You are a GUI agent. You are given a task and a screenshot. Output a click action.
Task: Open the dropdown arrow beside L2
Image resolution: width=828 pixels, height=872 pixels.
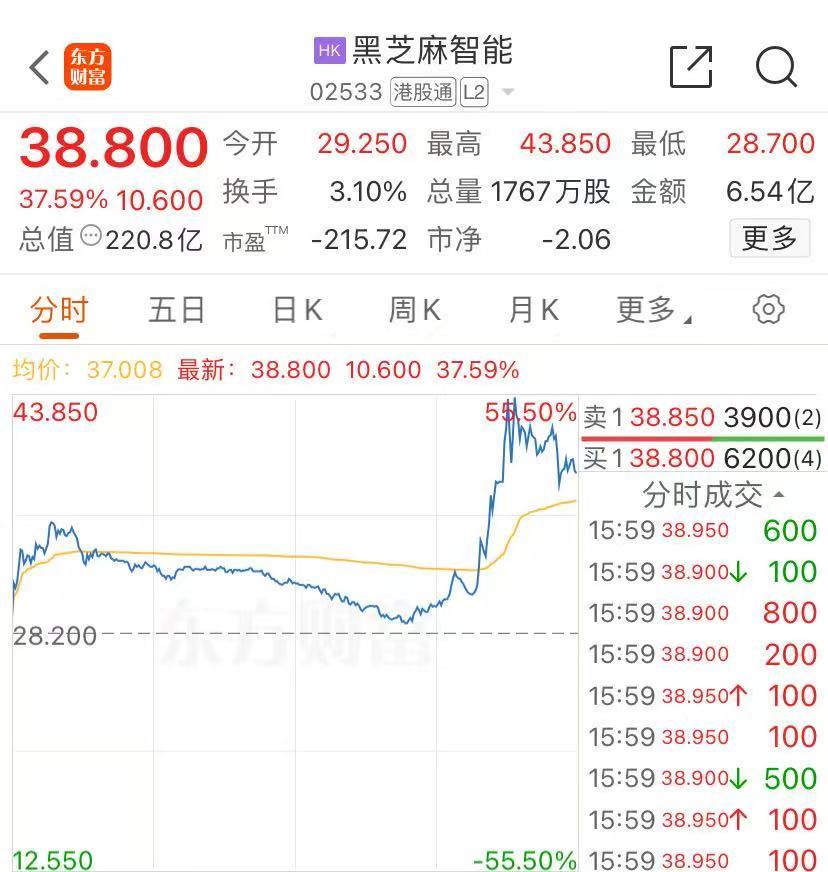(x=508, y=92)
